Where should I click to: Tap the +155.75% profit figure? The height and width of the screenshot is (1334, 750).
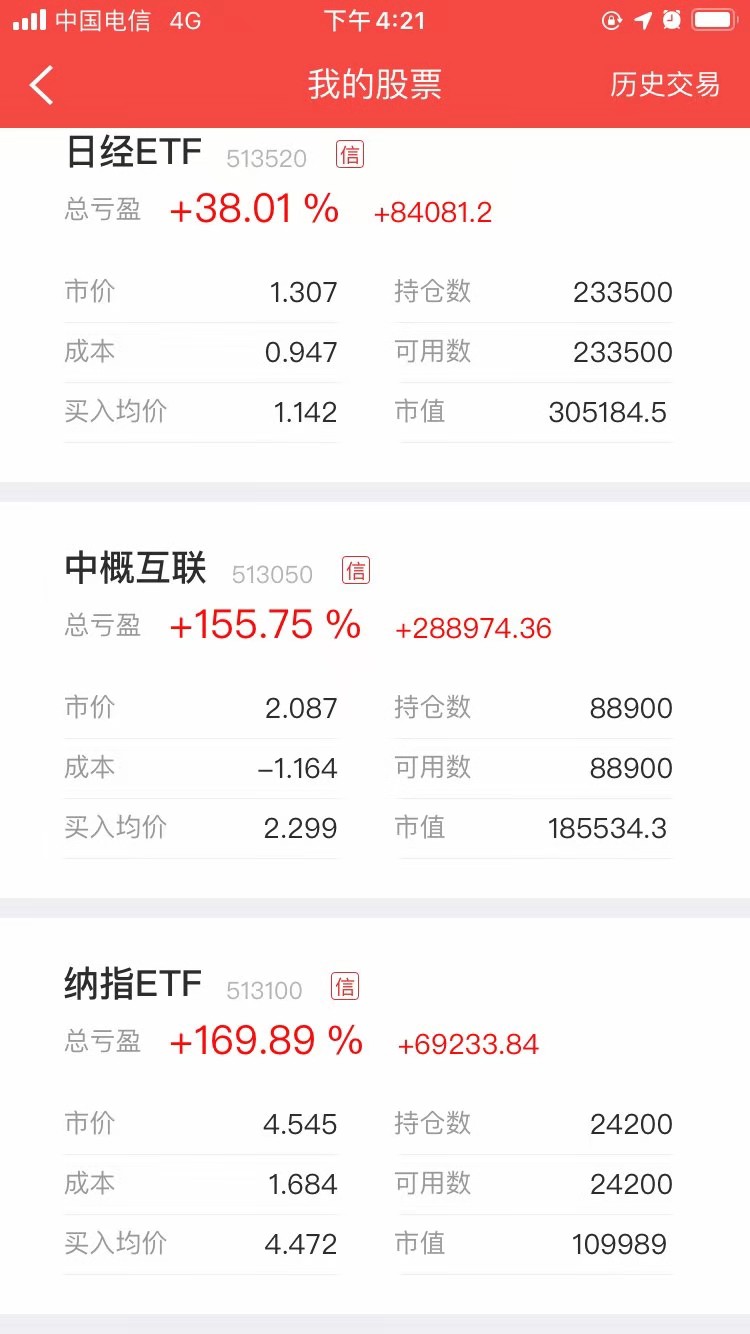tap(267, 625)
